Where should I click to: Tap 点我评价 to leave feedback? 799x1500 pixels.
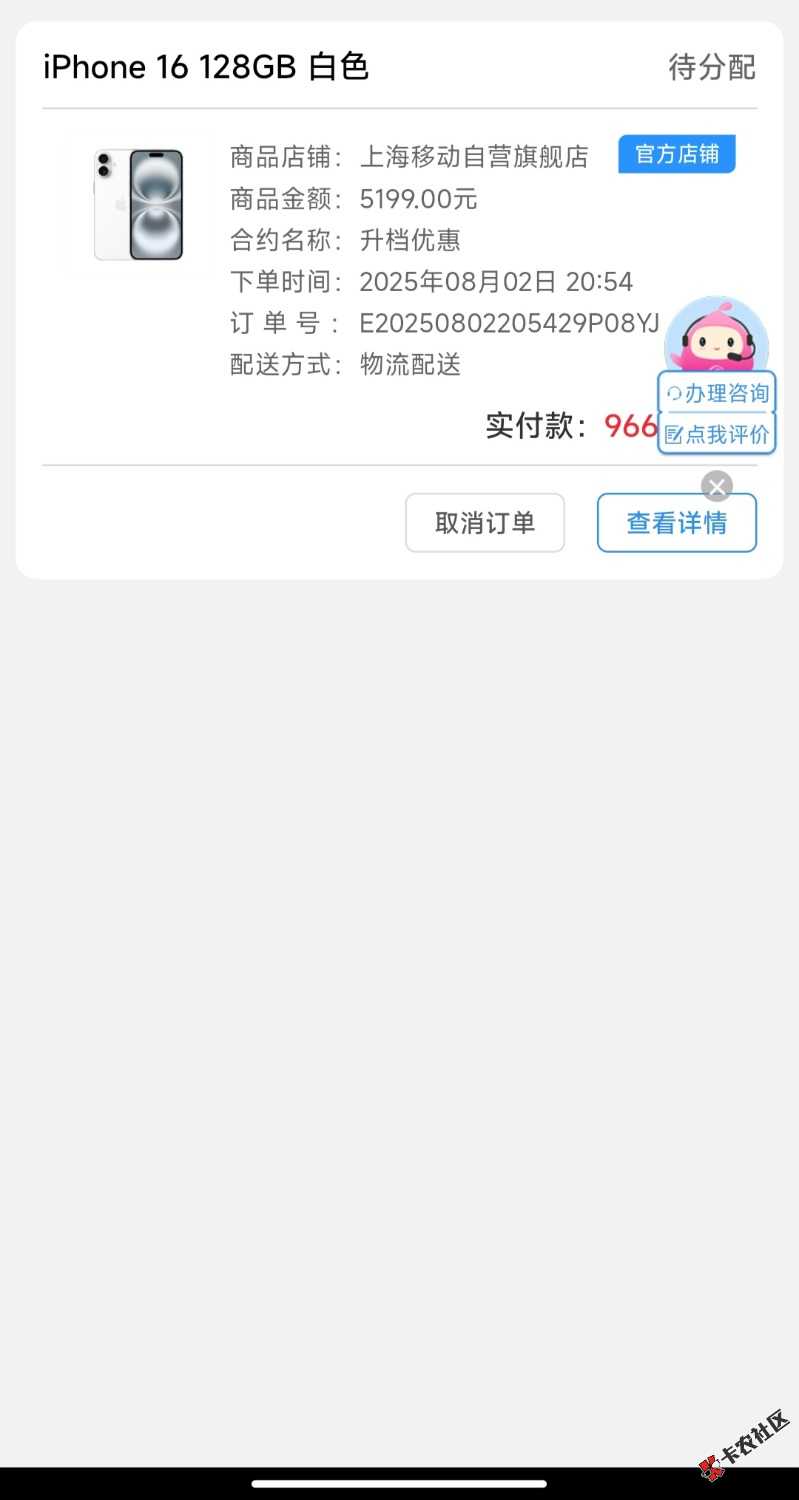(717, 435)
